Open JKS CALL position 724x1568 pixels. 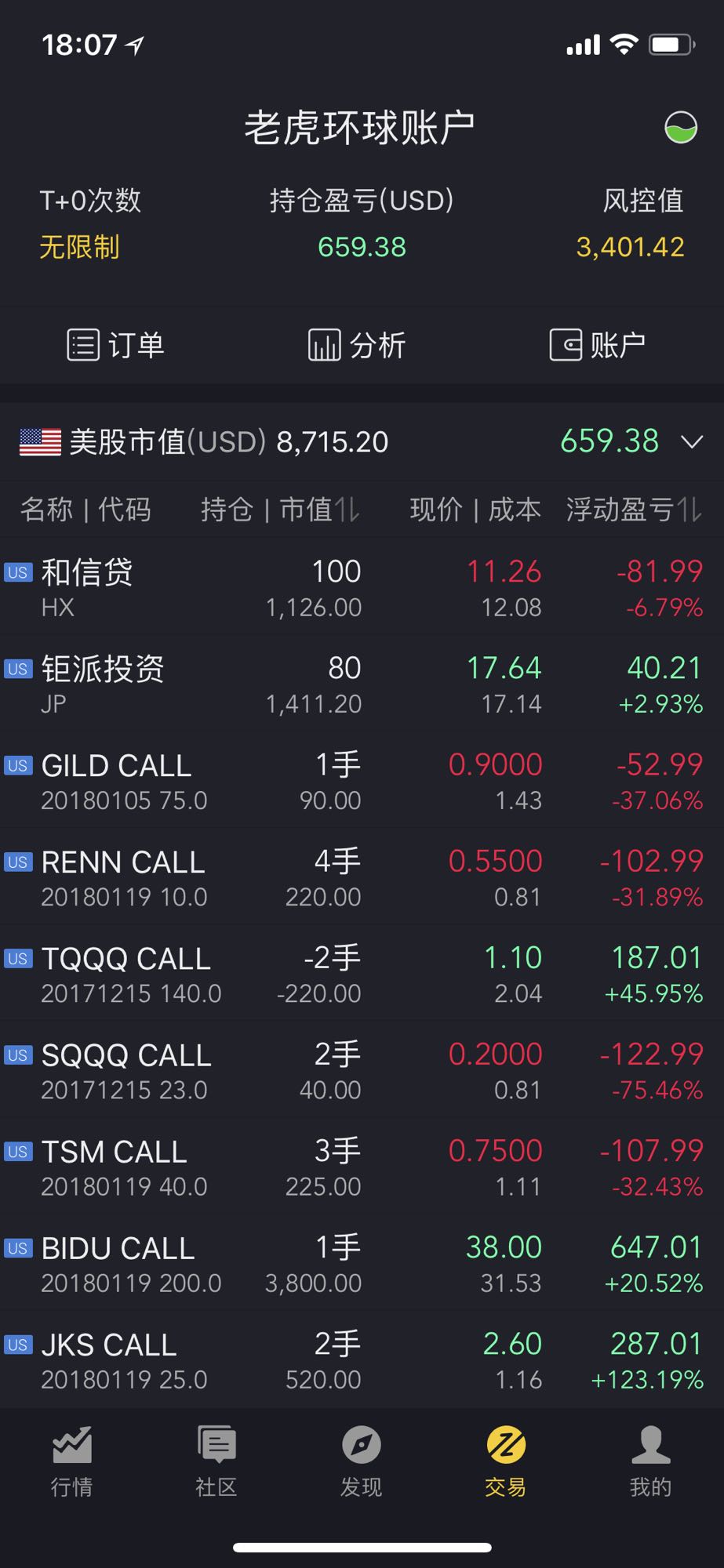click(362, 1359)
